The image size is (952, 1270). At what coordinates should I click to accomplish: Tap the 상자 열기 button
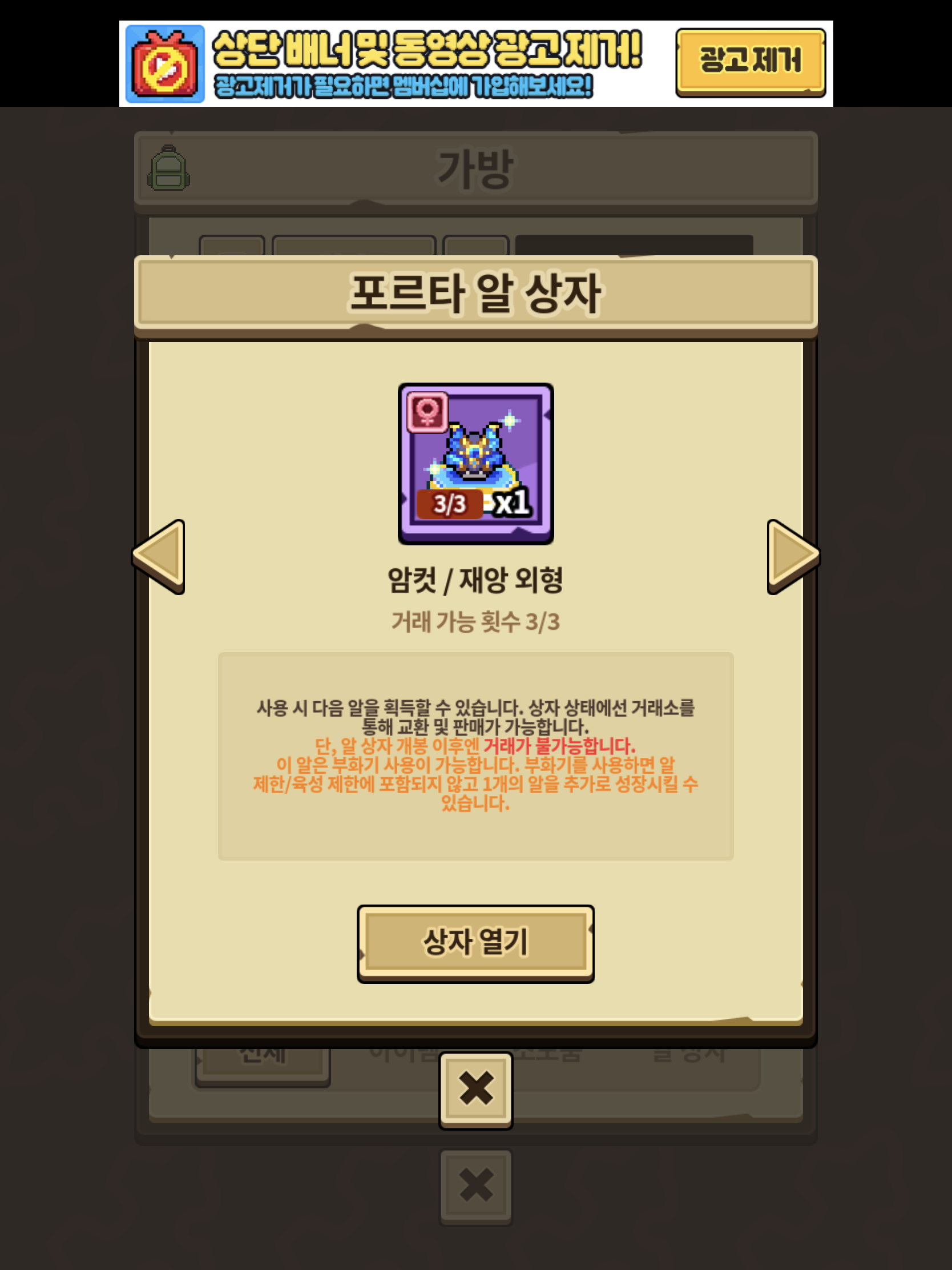pyautogui.click(x=475, y=943)
